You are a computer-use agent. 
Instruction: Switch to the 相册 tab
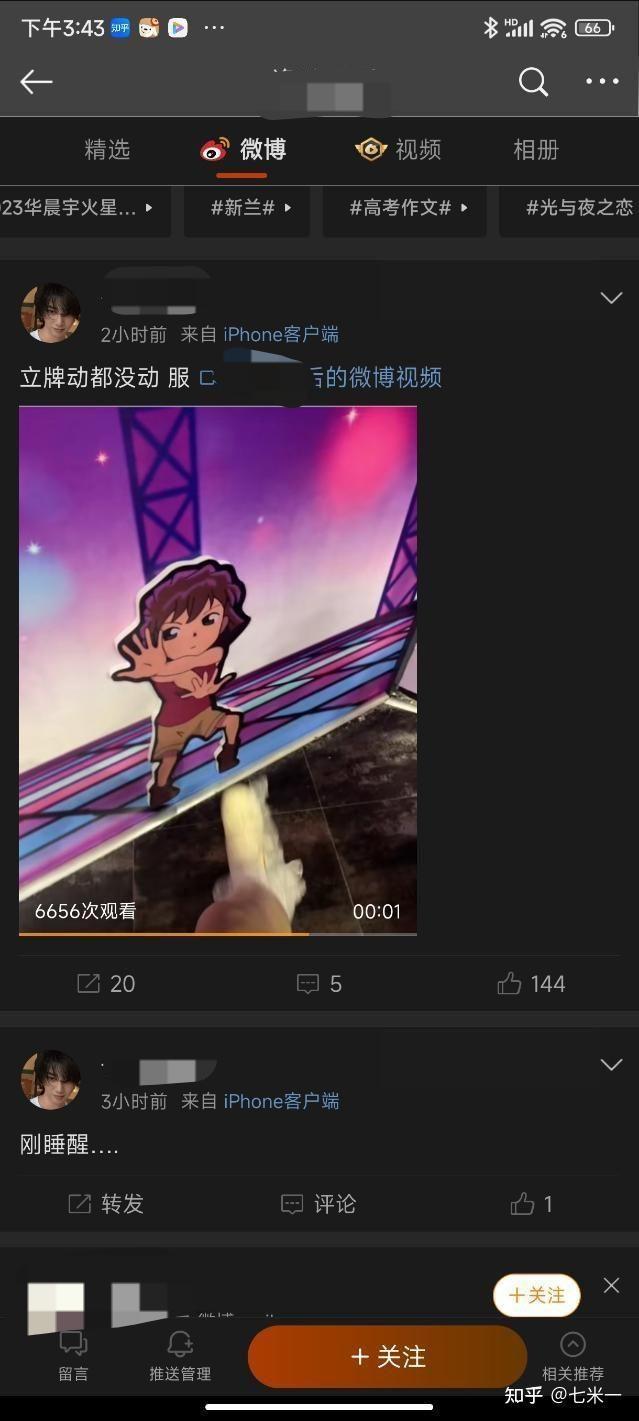pyautogui.click(x=535, y=150)
